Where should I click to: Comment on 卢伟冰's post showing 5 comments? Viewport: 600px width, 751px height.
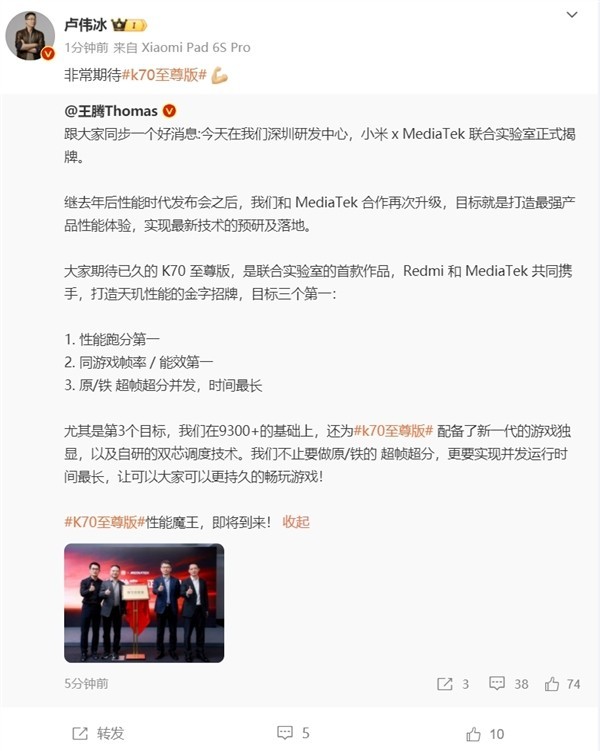coord(296,733)
